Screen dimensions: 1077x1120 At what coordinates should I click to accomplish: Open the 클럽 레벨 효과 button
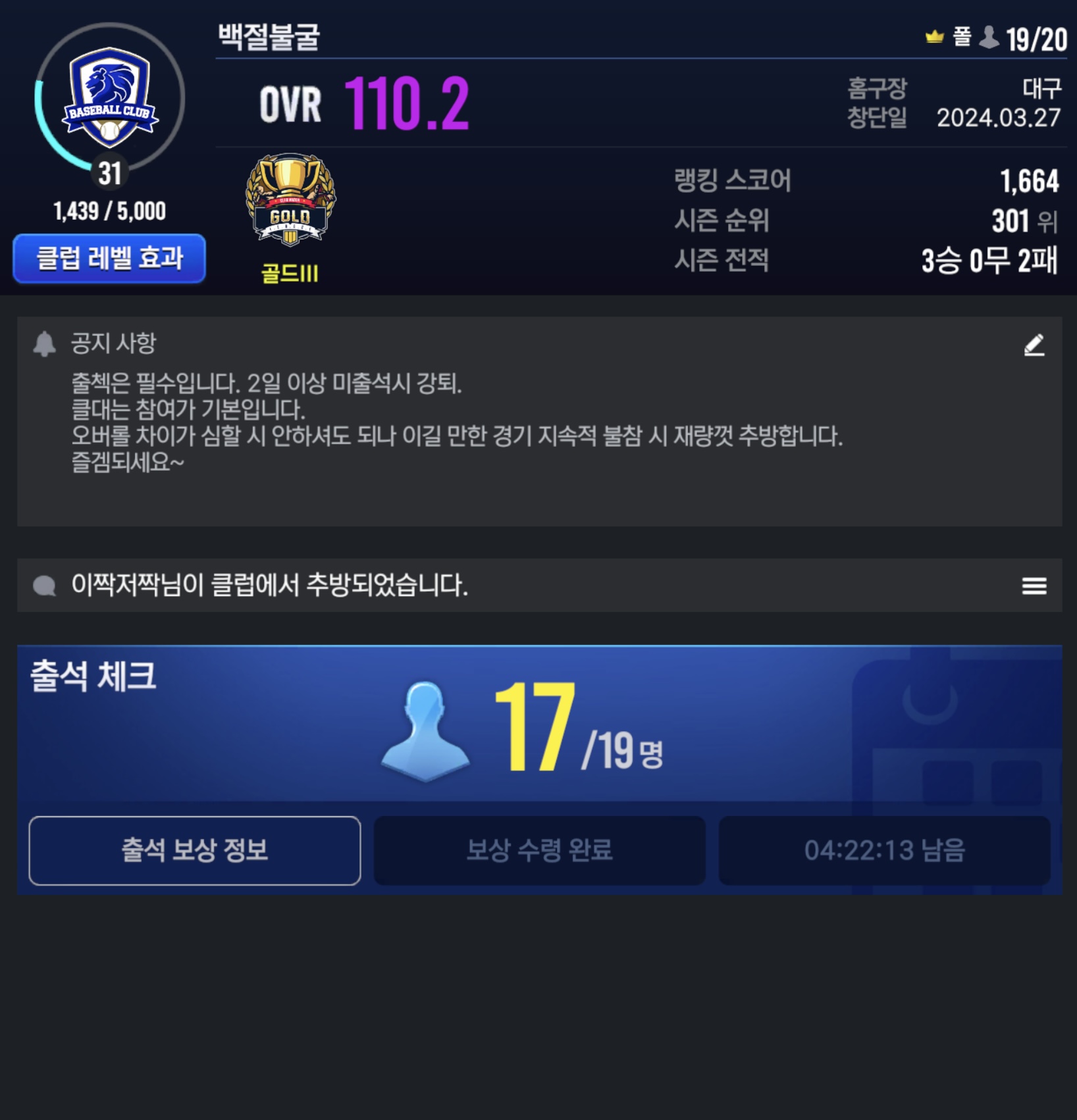[109, 259]
